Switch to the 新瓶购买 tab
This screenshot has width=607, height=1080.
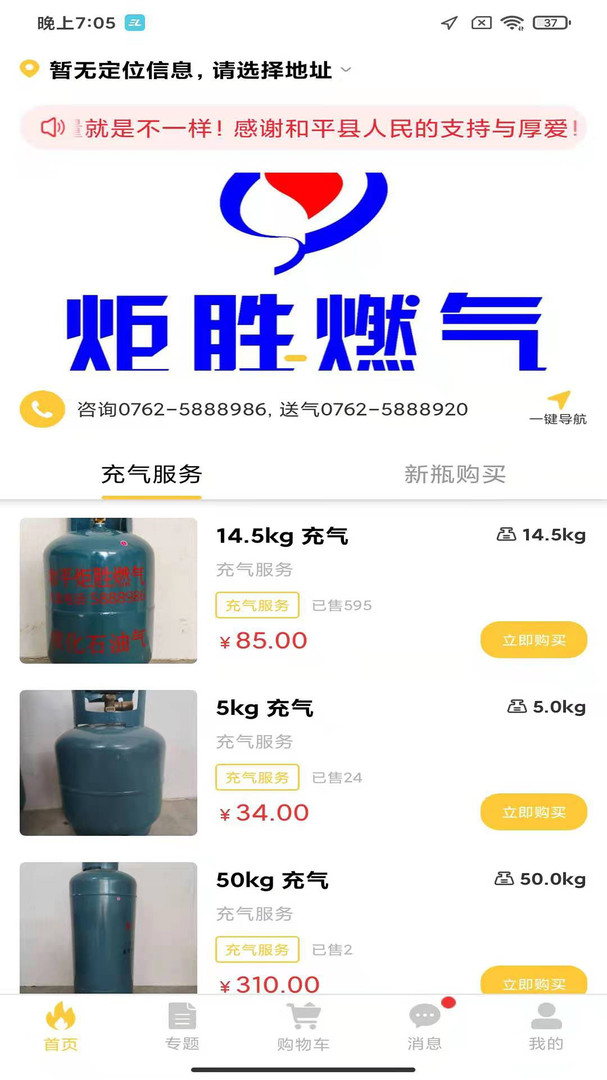point(455,474)
